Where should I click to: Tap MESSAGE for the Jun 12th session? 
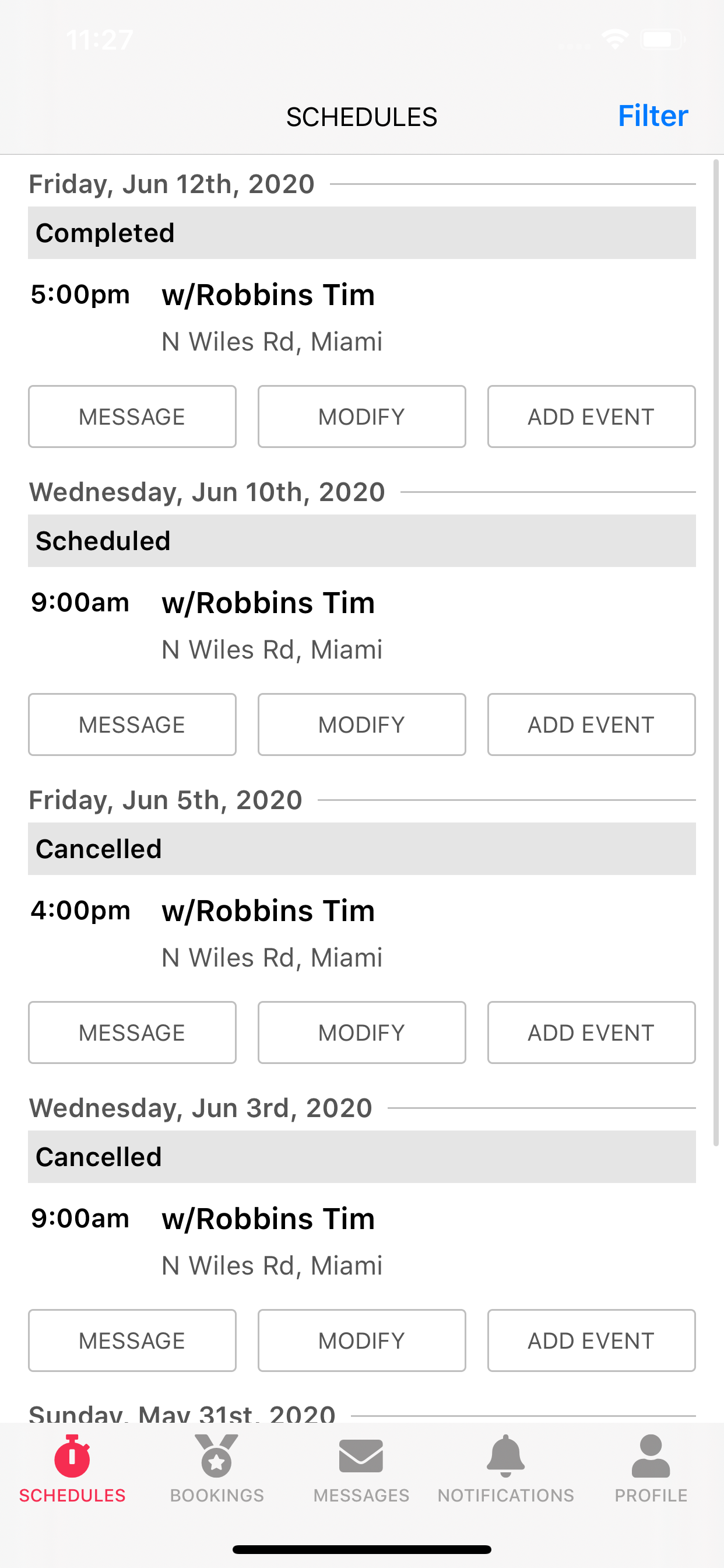tap(132, 416)
